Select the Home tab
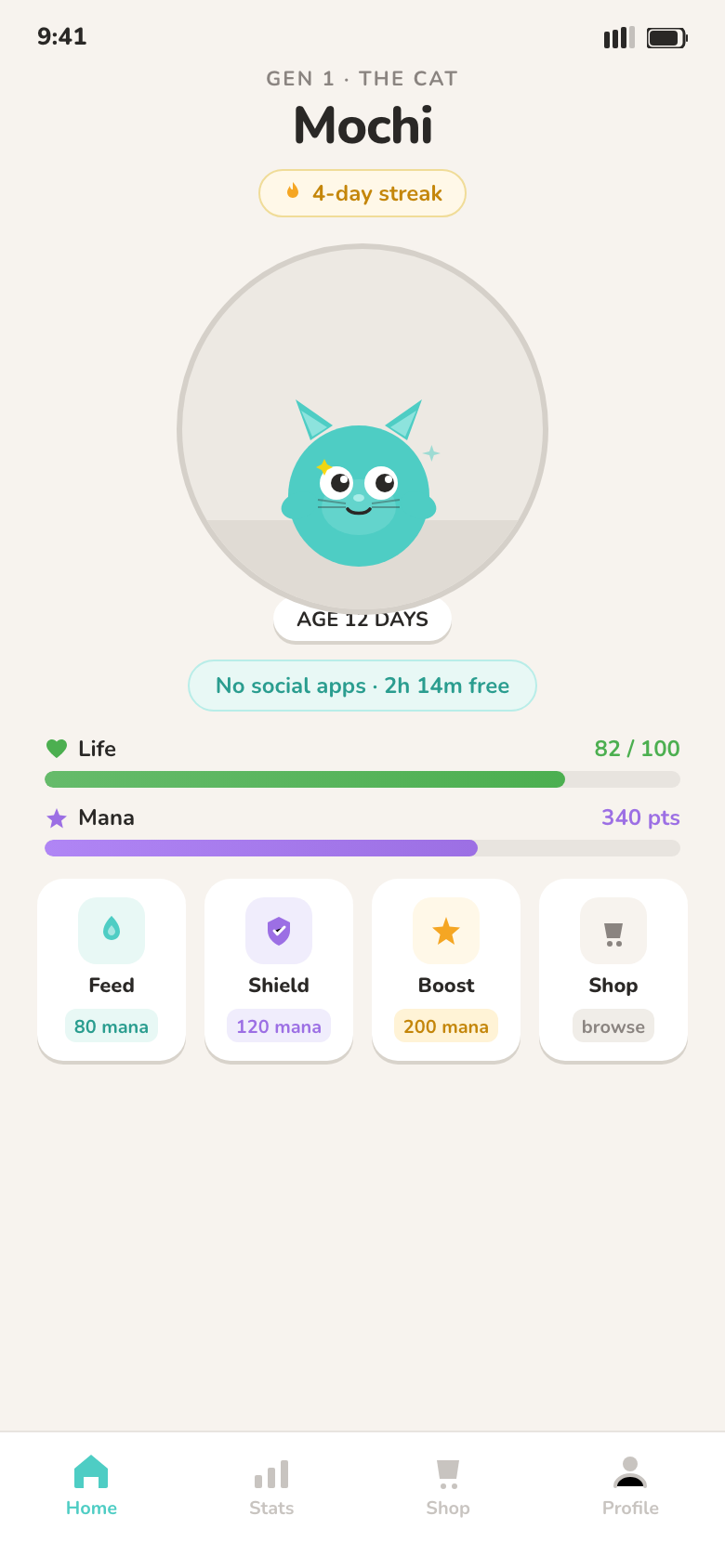 point(91,1486)
